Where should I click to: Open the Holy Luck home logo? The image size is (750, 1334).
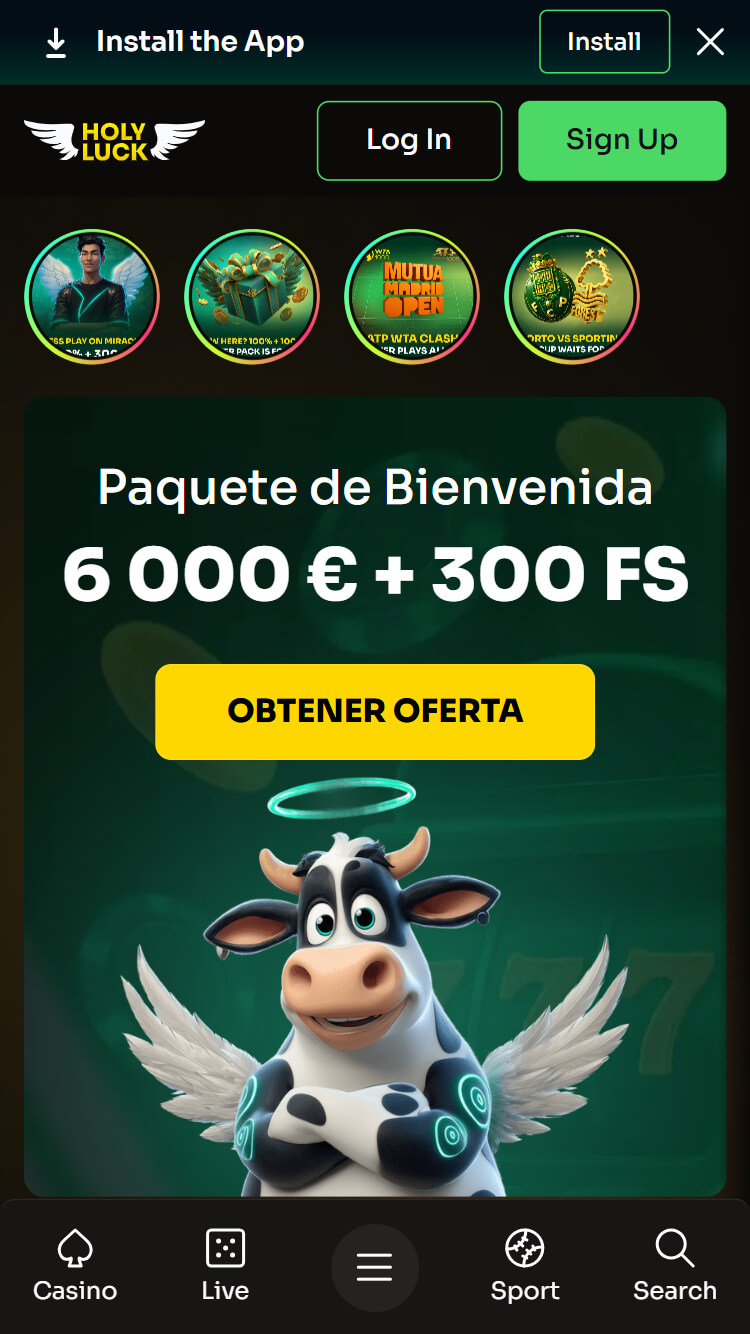coord(113,140)
